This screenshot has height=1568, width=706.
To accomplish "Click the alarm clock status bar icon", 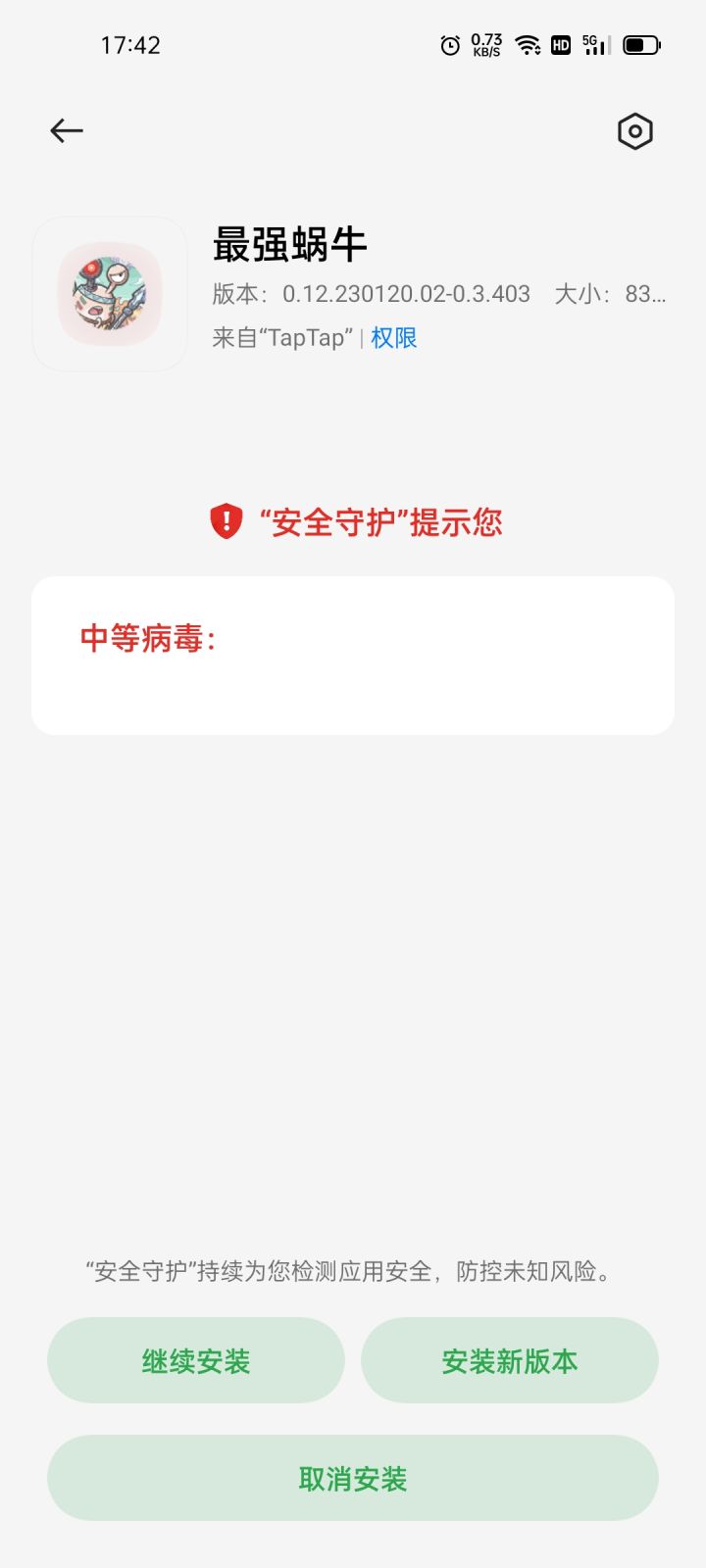I will pyautogui.click(x=449, y=44).
